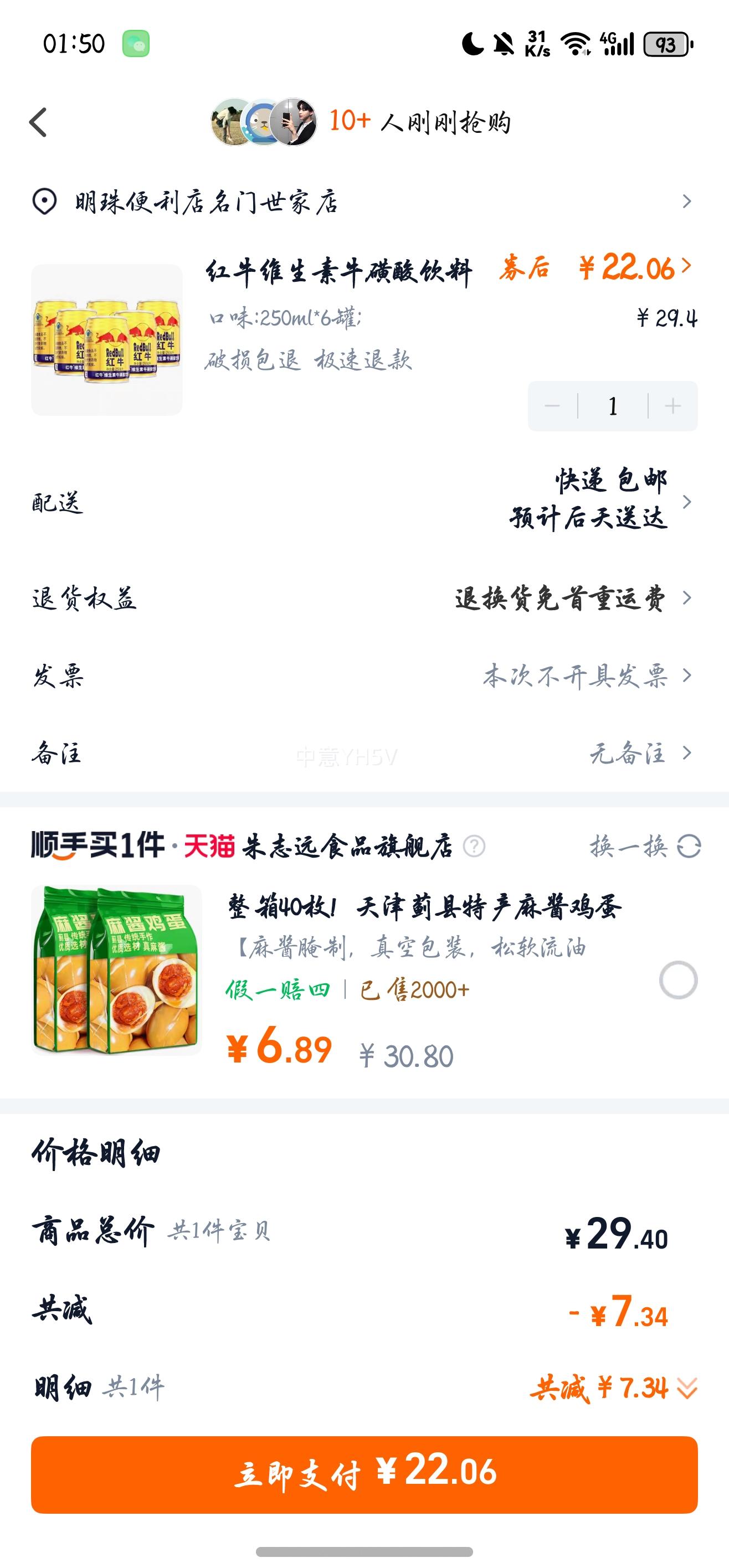Viewport: 729px width, 1568px height.
Task: Tap 立即支付 ¥22.06 to pay now
Action: [x=364, y=1474]
